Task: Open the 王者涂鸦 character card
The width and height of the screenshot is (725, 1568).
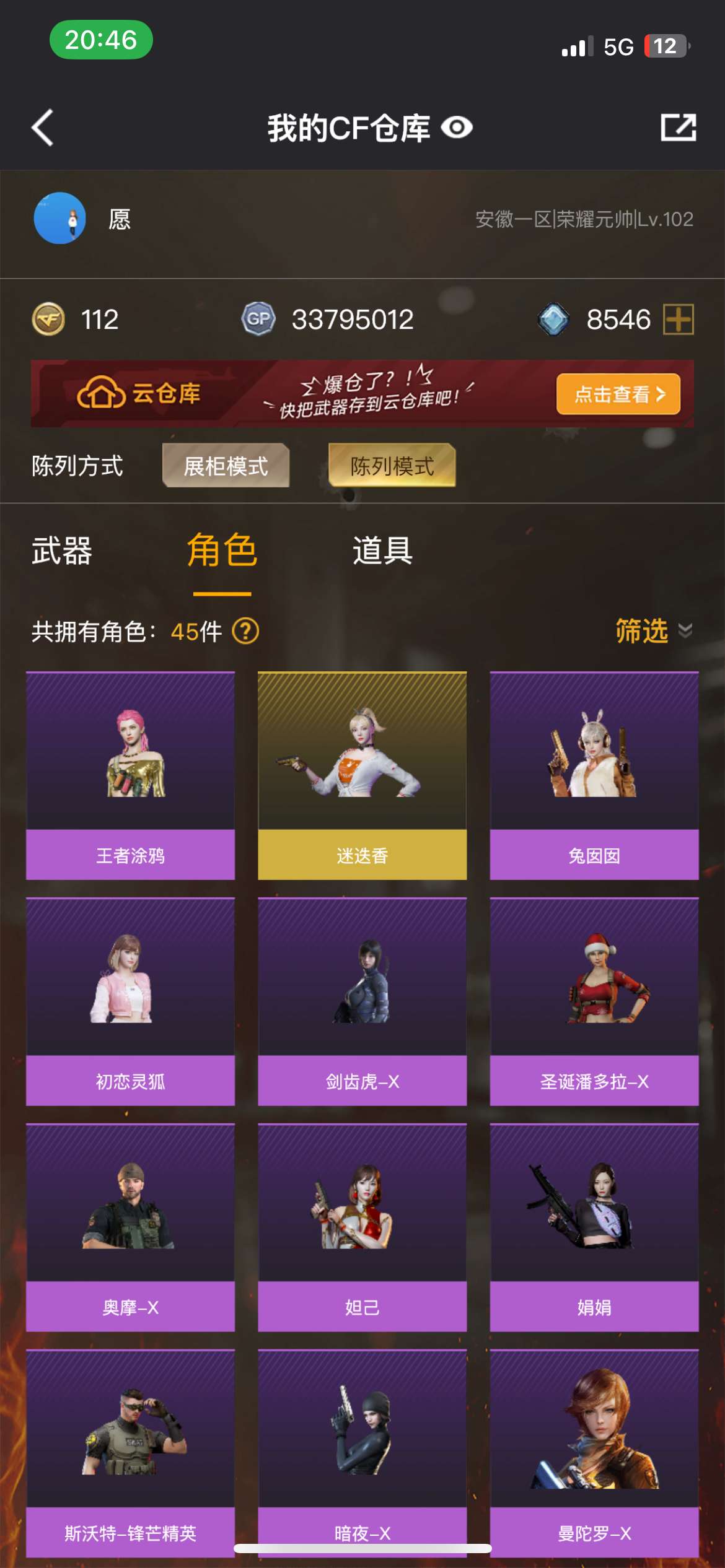Action: click(130, 775)
